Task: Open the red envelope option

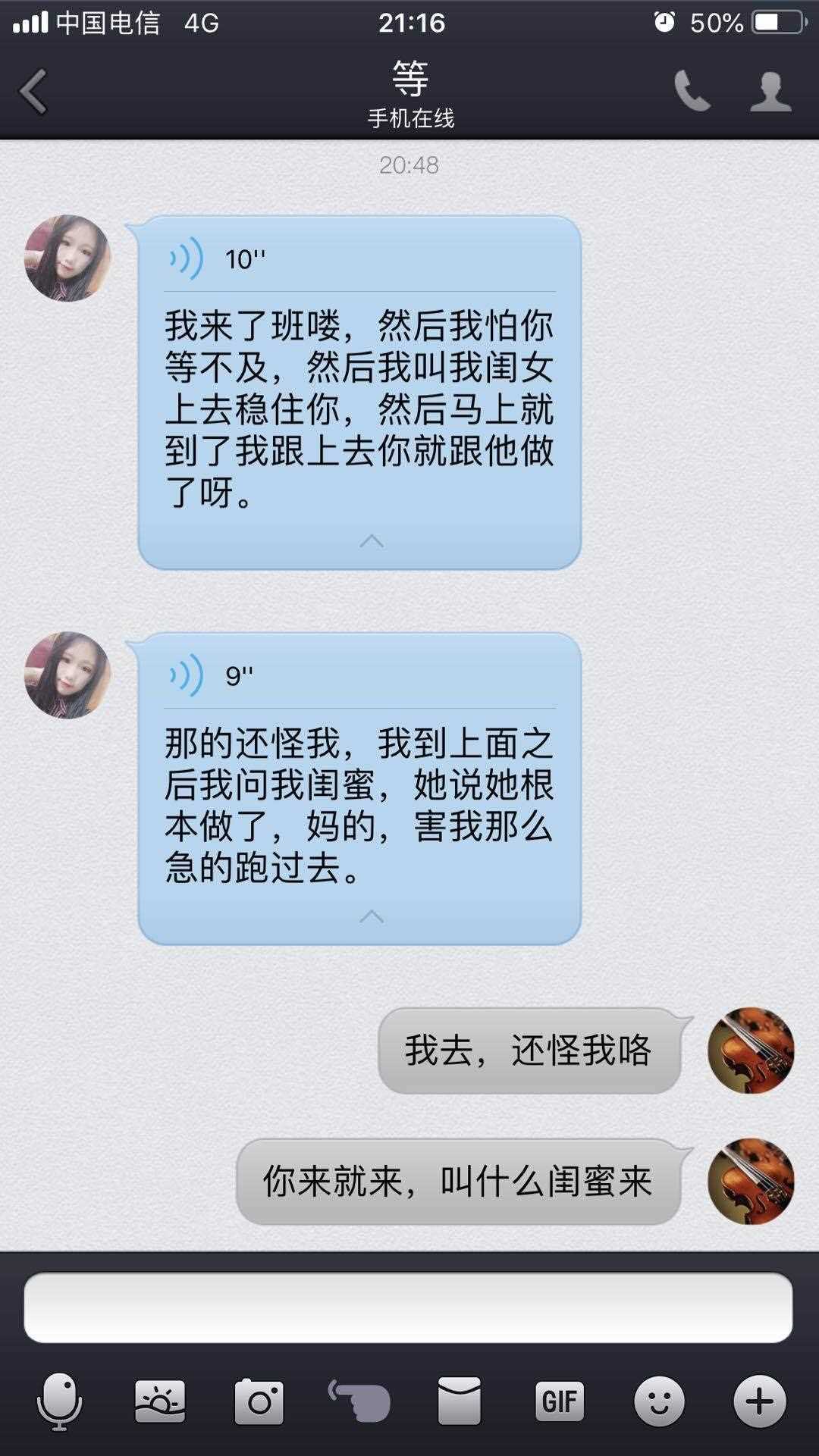Action: click(x=460, y=1401)
